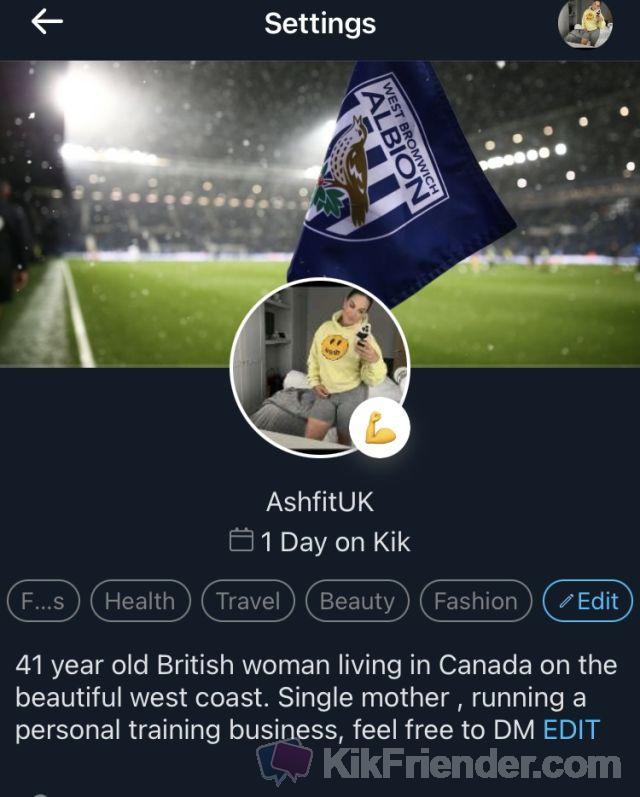Select the Health interest chip
The image size is (640, 797).
140,601
